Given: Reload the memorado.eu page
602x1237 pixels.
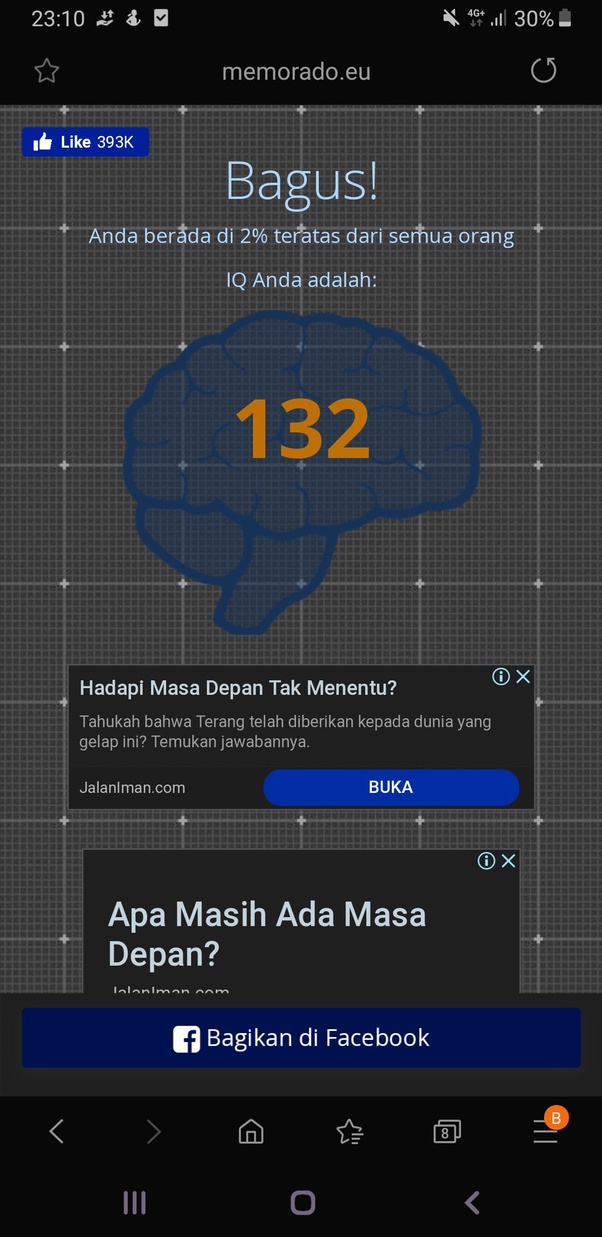Looking at the screenshot, I should point(543,71).
